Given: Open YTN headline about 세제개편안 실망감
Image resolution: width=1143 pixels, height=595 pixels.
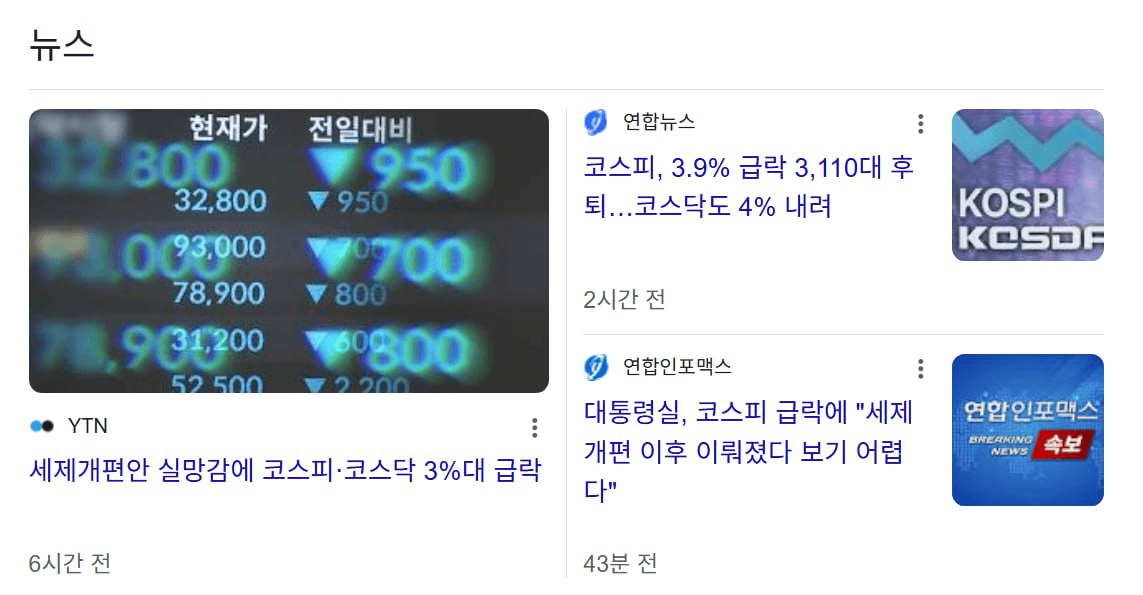Looking at the screenshot, I should pos(286,470).
